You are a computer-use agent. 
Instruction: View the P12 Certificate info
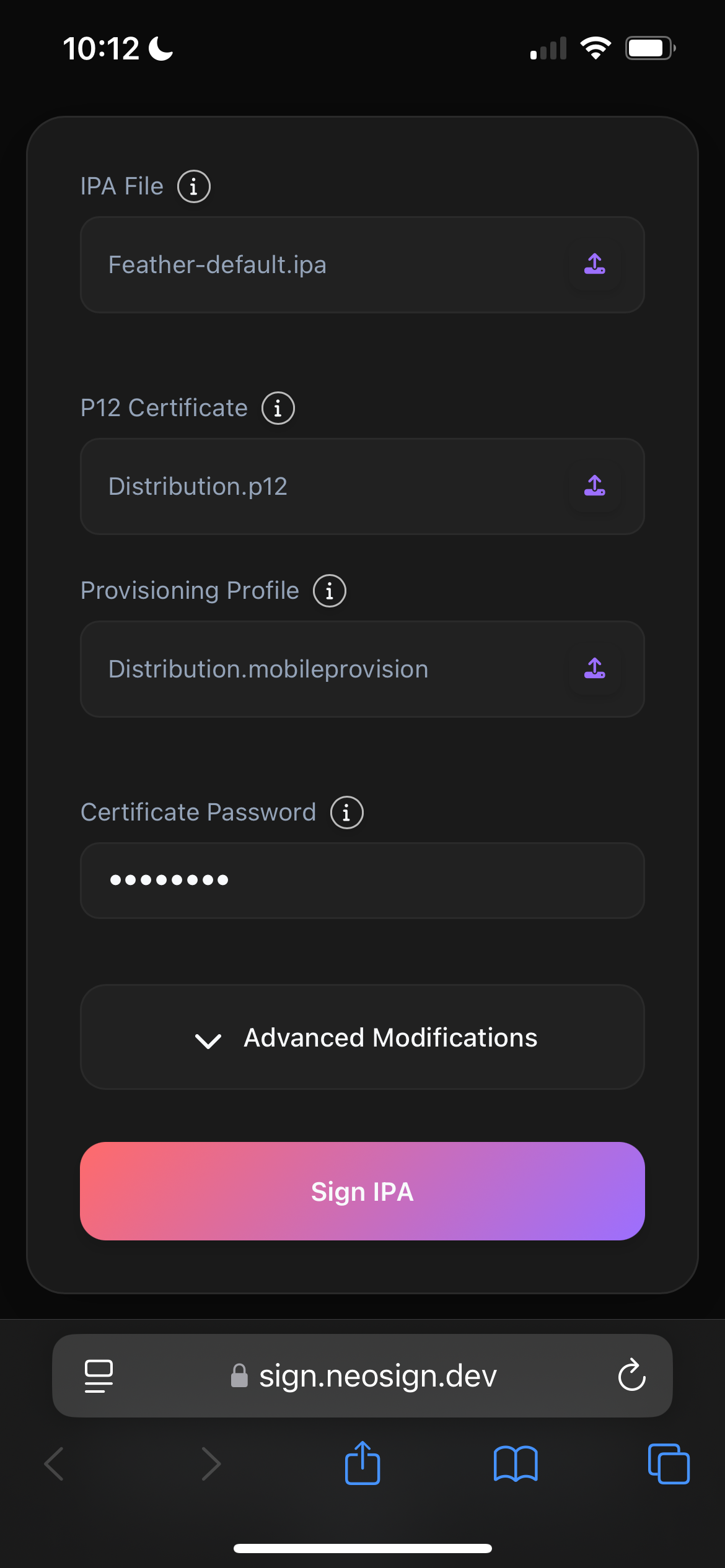pos(277,407)
